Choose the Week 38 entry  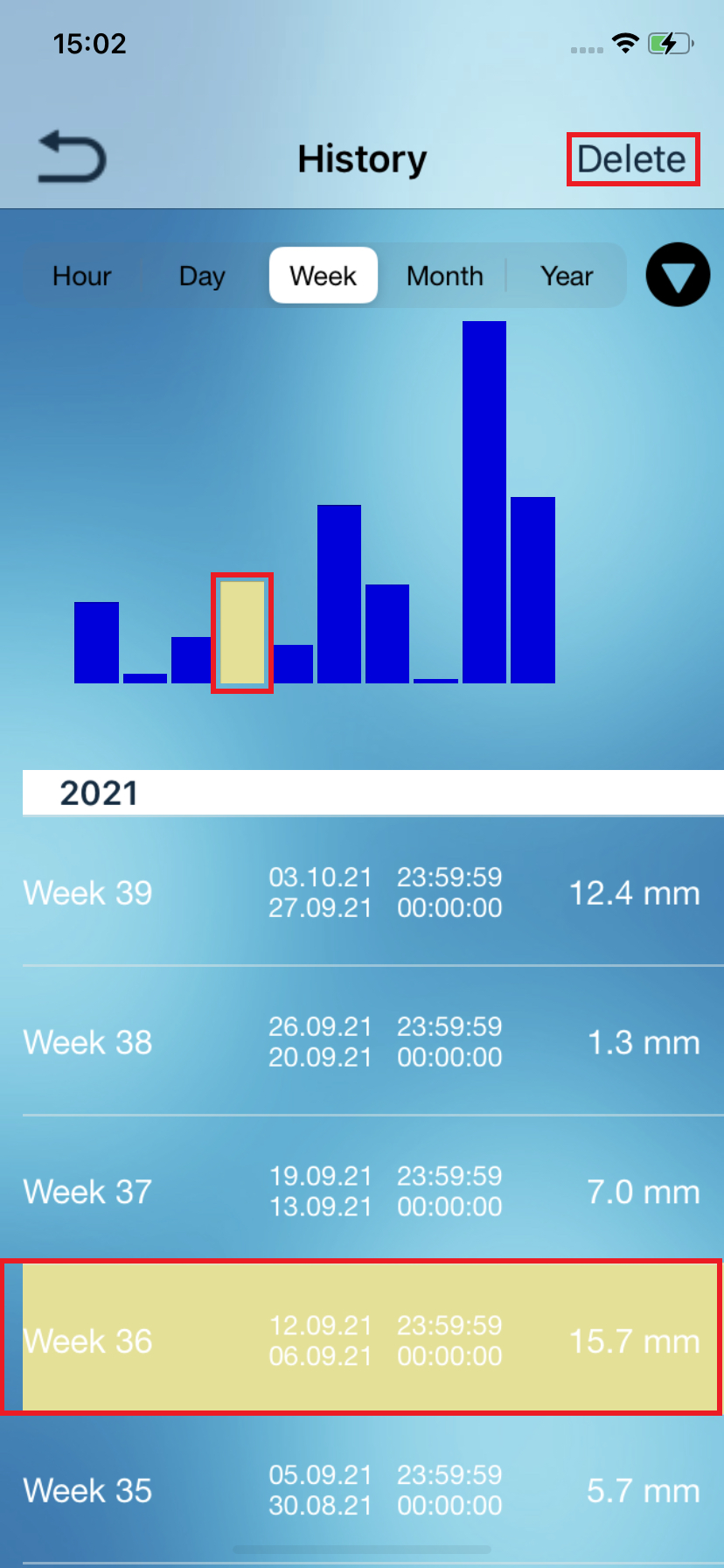tap(362, 1041)
